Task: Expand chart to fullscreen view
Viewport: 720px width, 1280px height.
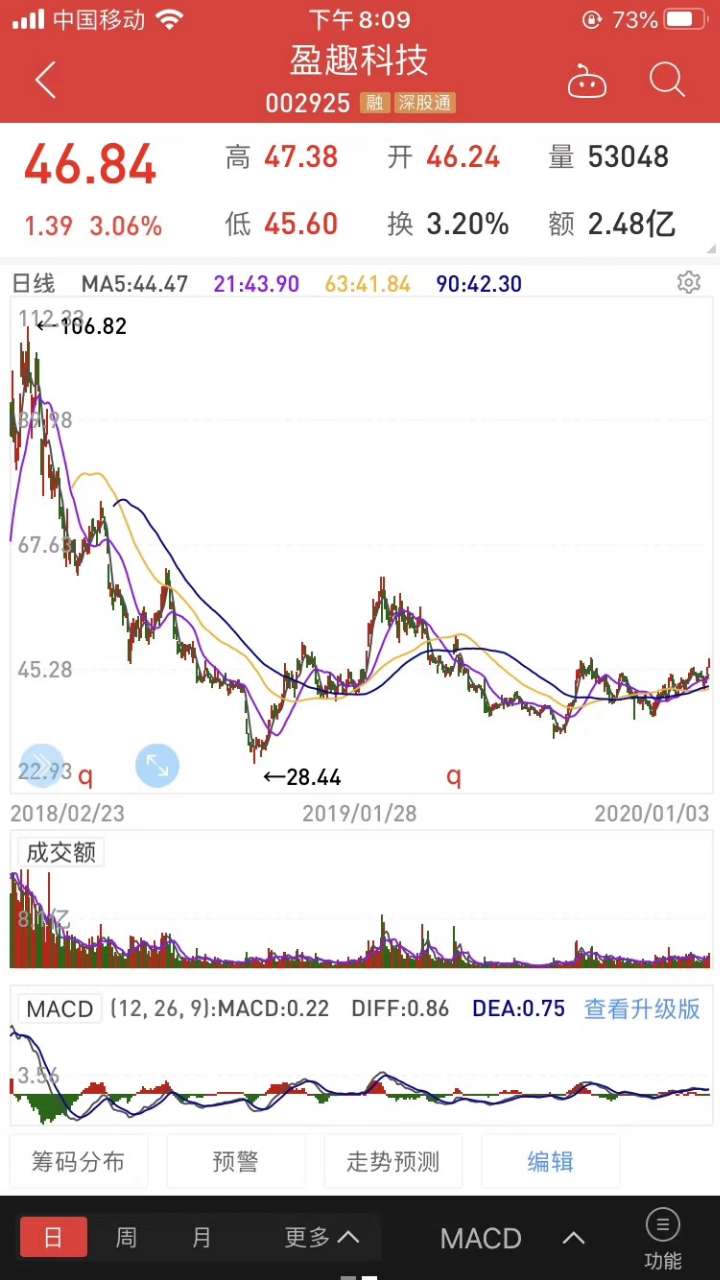Action: 157,766
